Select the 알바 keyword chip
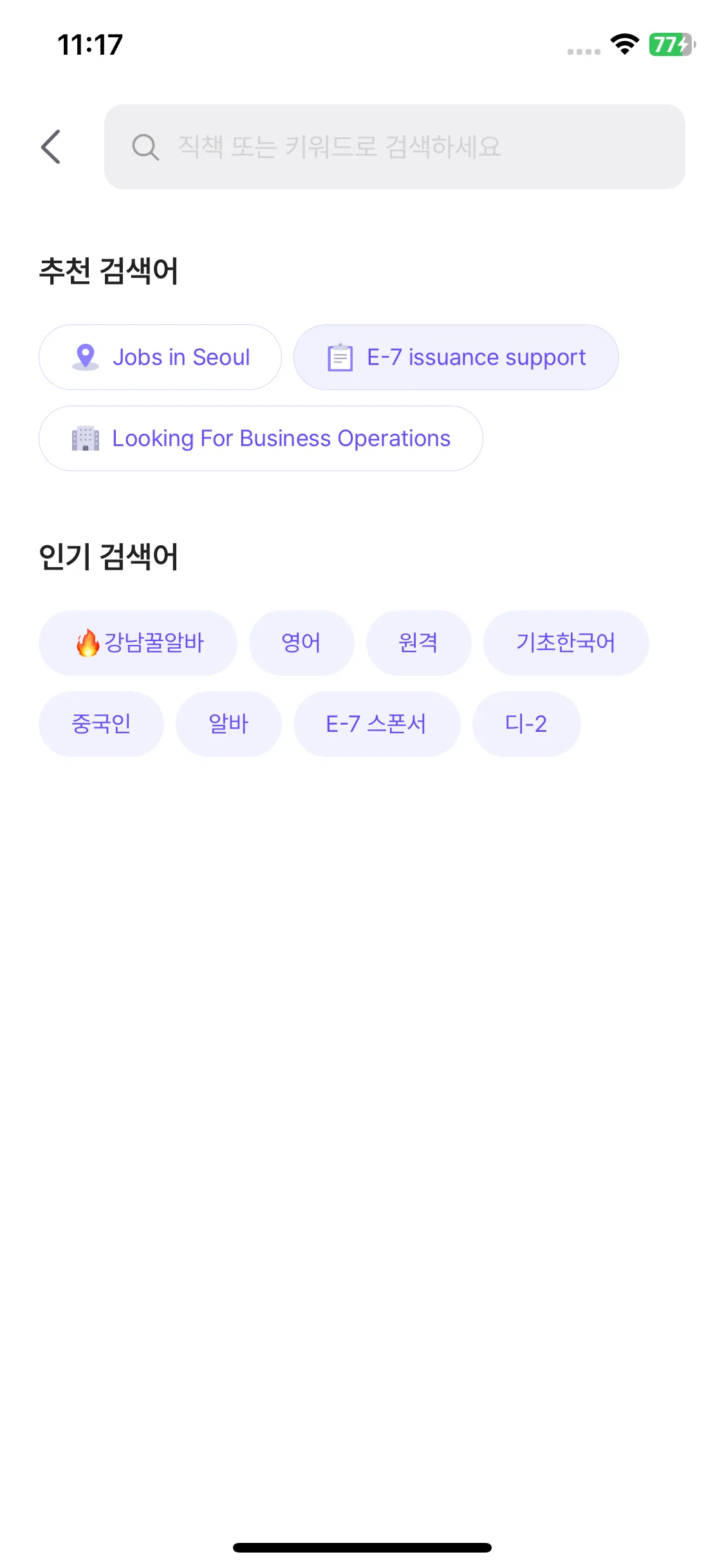The width and height of the screenshot is (724, 1568). point(228,724)
